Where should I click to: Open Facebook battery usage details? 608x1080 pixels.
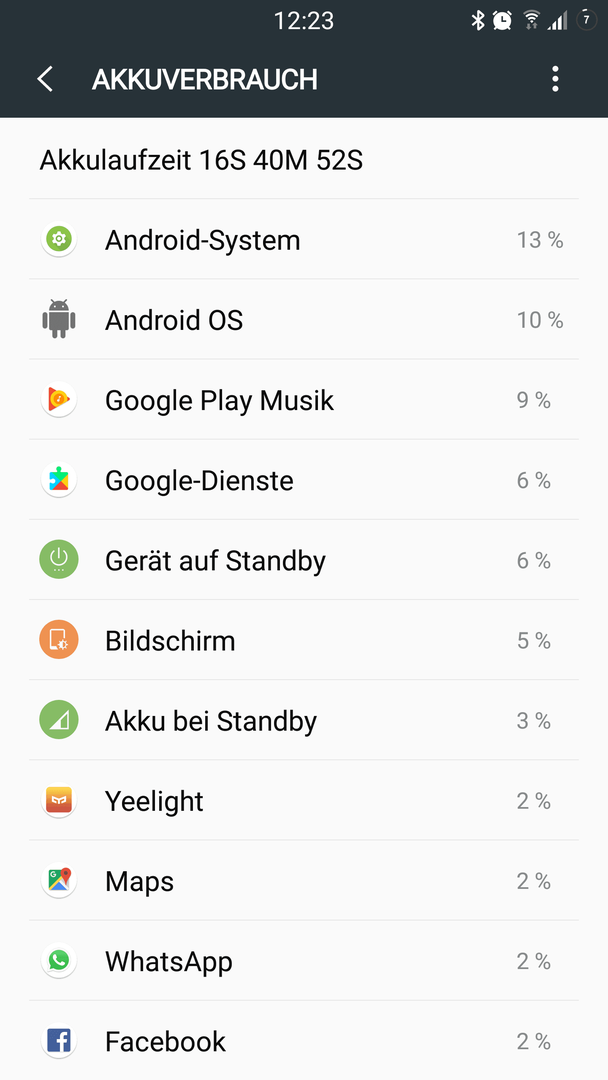click(304, 1041)
